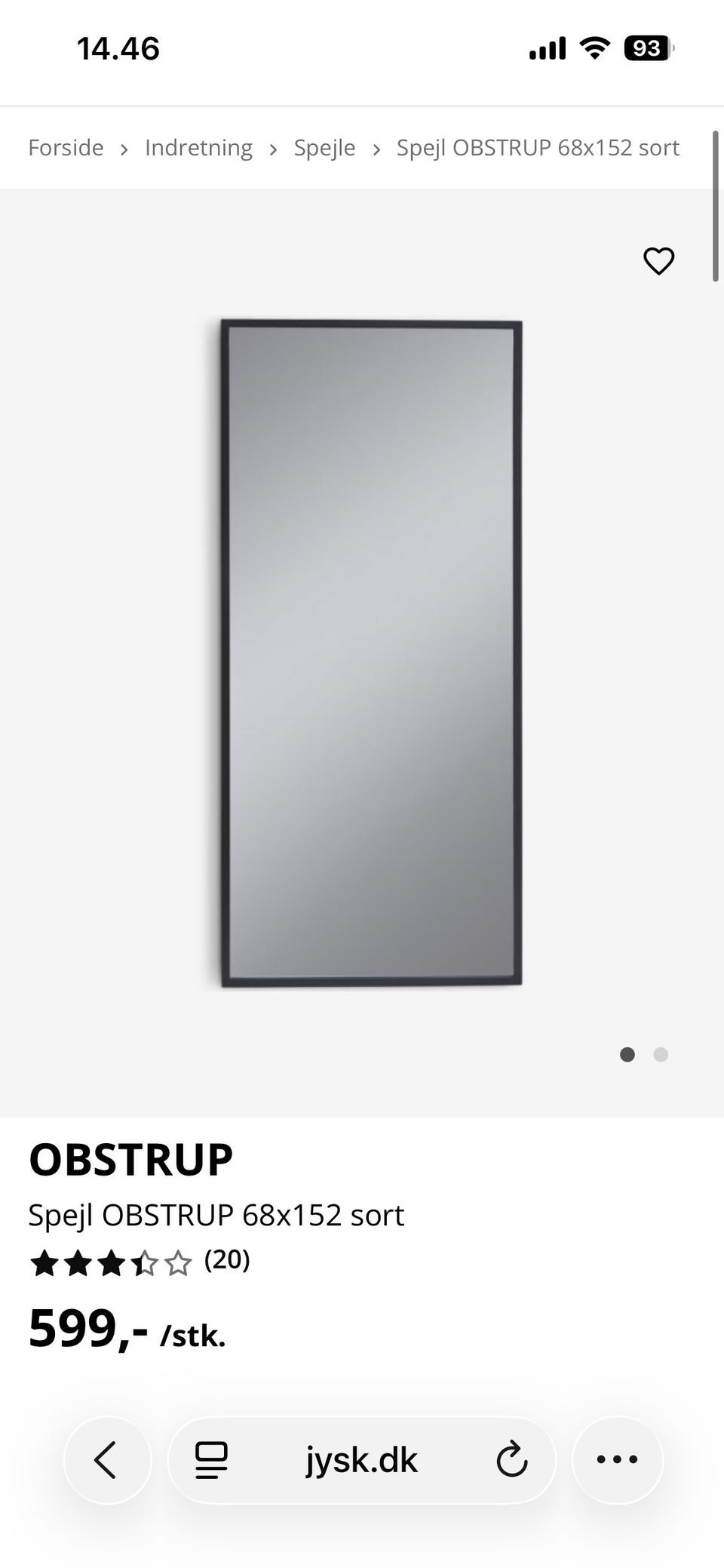Open the (20) customer reviews

(227, 1261)
